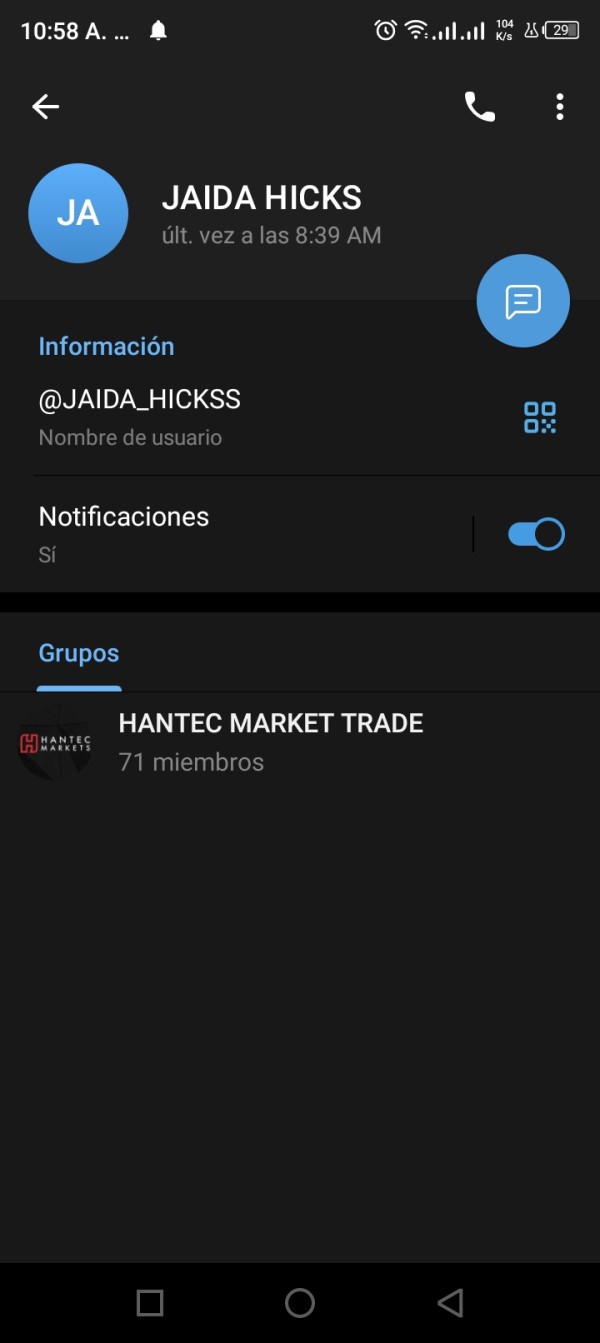Show QR code for @JAIDA_HICKSS
Image resolution: width=600 pixels, height=1343 pixels.
tap(540, 417)
